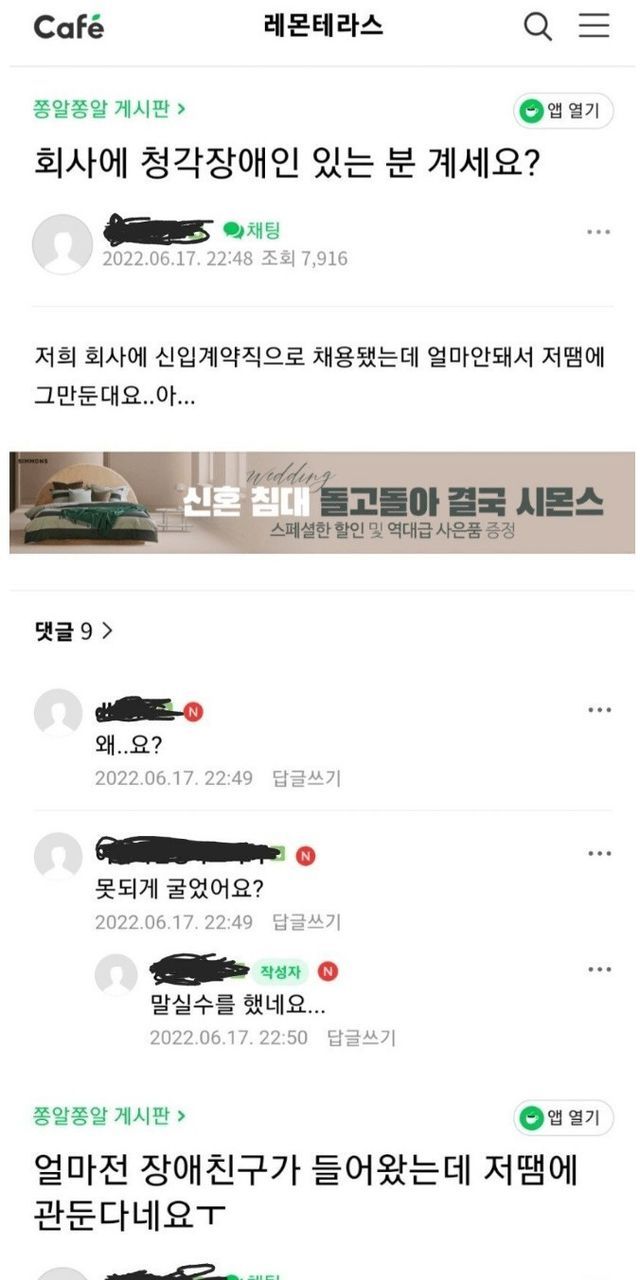Open 쫑알쫑알 게시판 link above 얼마전 장애친구가 post
The height and width of the screenshot is (1280, 640).
click(x=110, y=1115)
